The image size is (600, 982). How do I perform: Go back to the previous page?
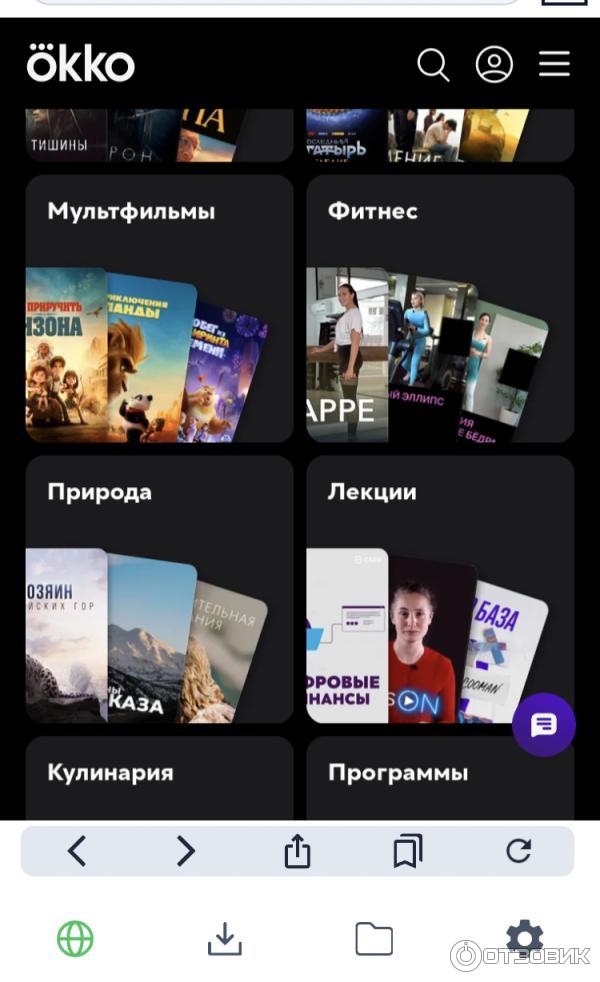[77, 851]
